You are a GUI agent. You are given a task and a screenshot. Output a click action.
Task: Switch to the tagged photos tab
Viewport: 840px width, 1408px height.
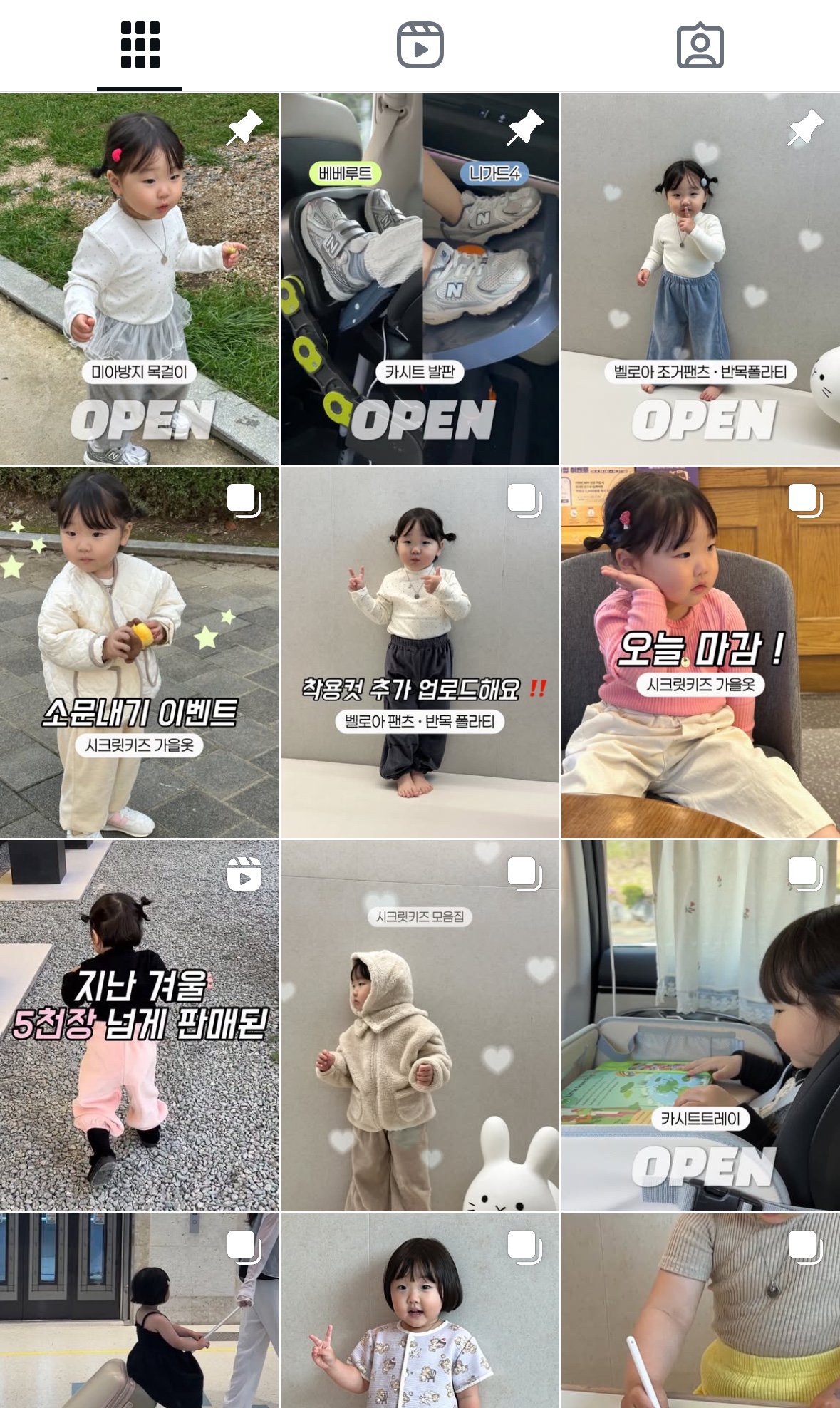700,46
